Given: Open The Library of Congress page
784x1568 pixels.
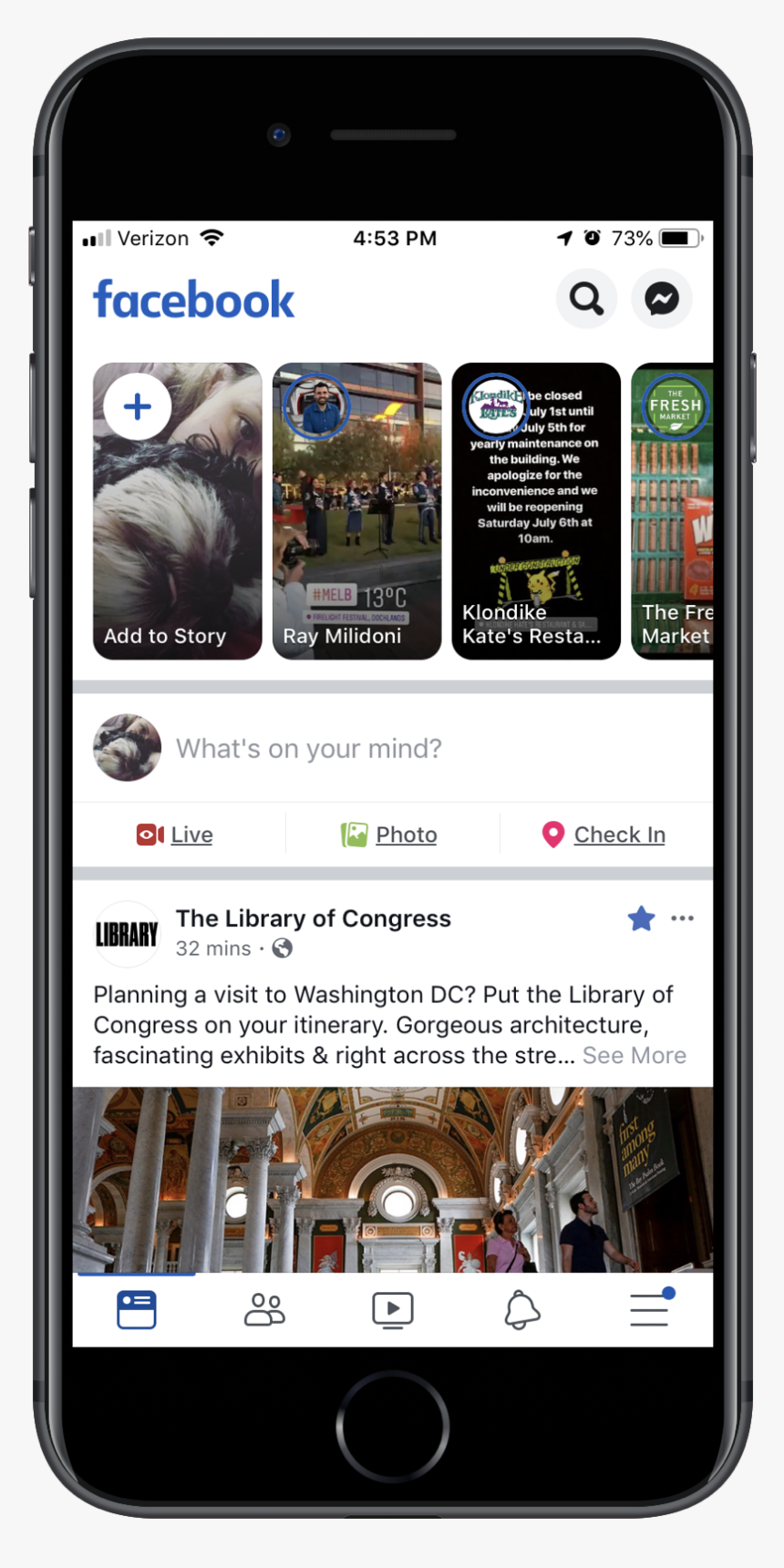Looking at the screenshot, I should 313,918.
